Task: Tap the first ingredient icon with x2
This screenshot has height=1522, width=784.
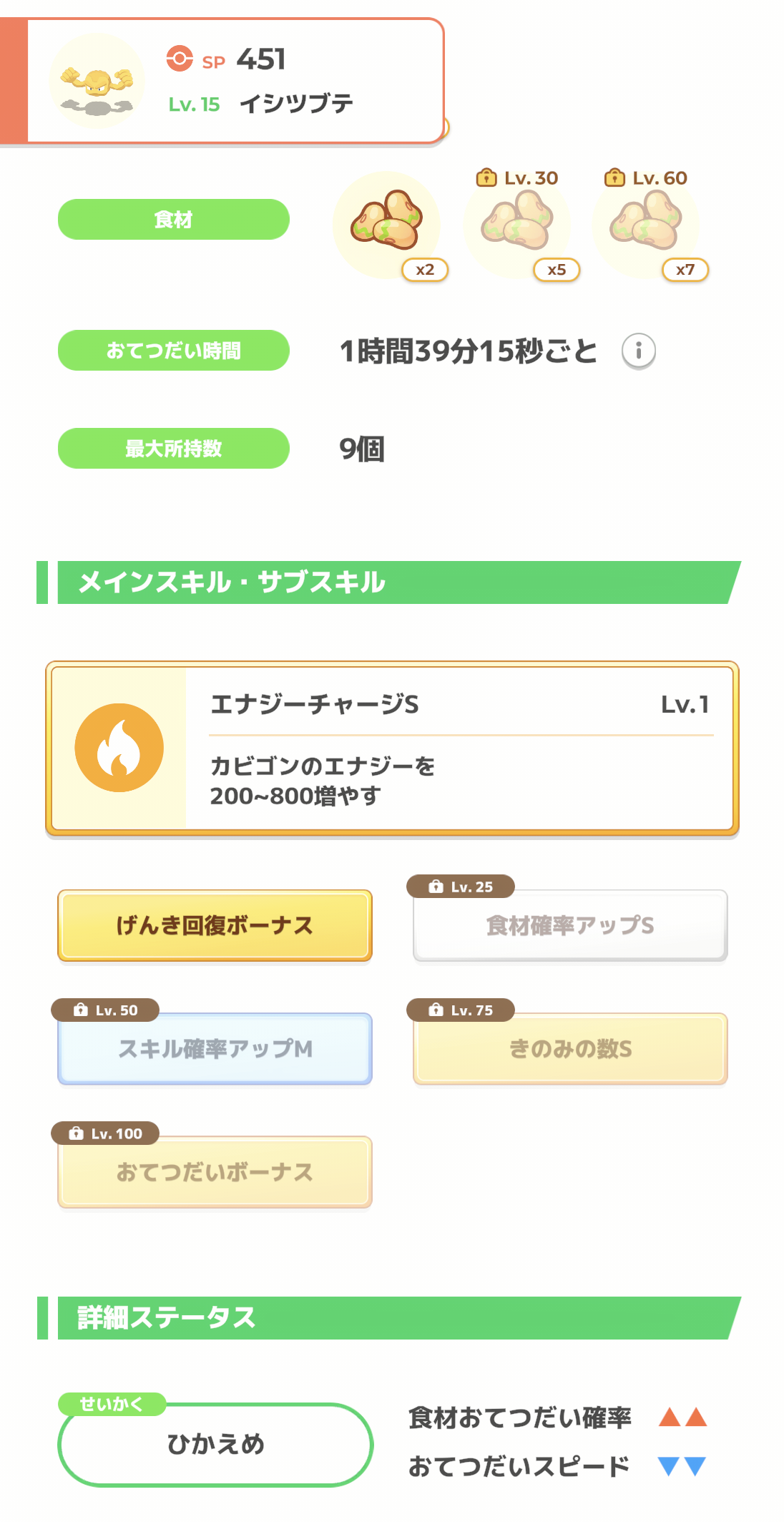Action: point(387,225)
